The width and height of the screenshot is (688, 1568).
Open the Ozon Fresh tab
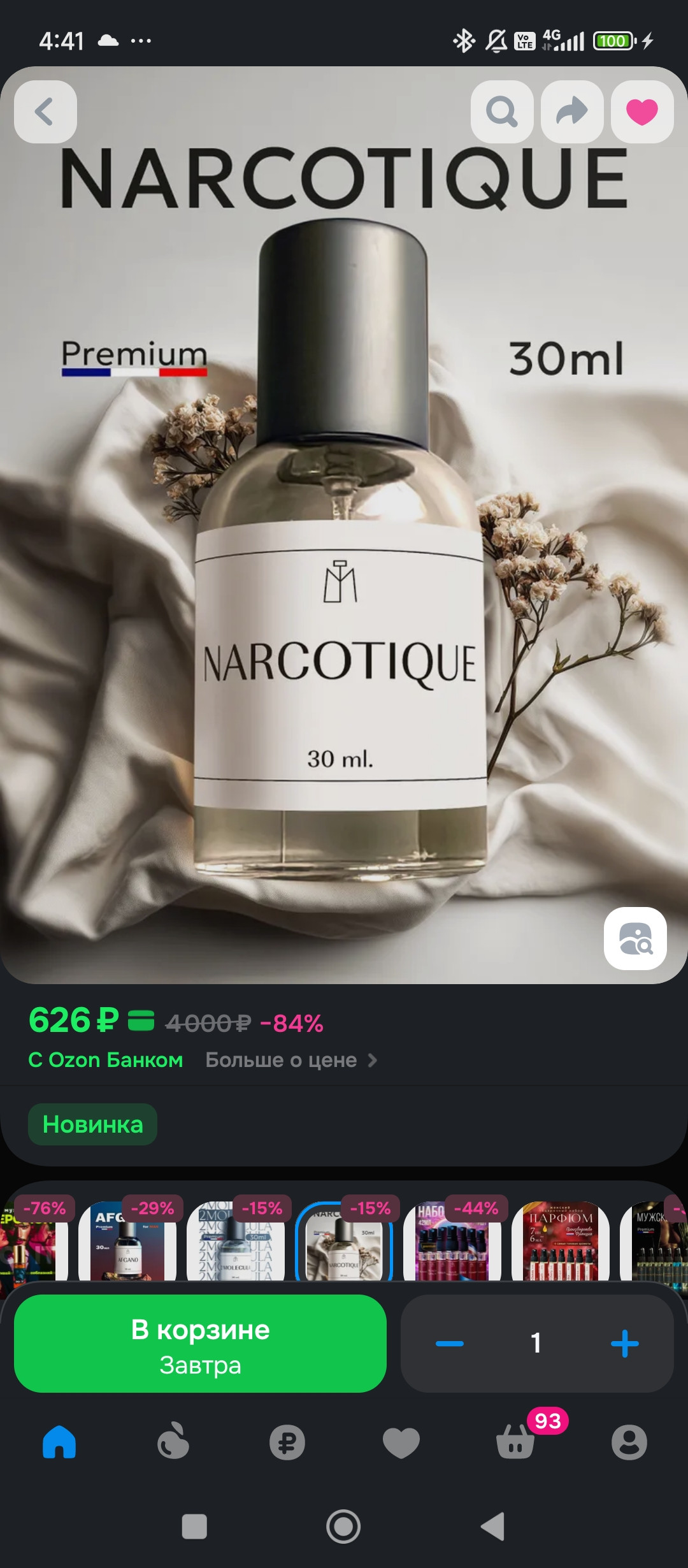pyautogui.click(x=173, y=1442)
